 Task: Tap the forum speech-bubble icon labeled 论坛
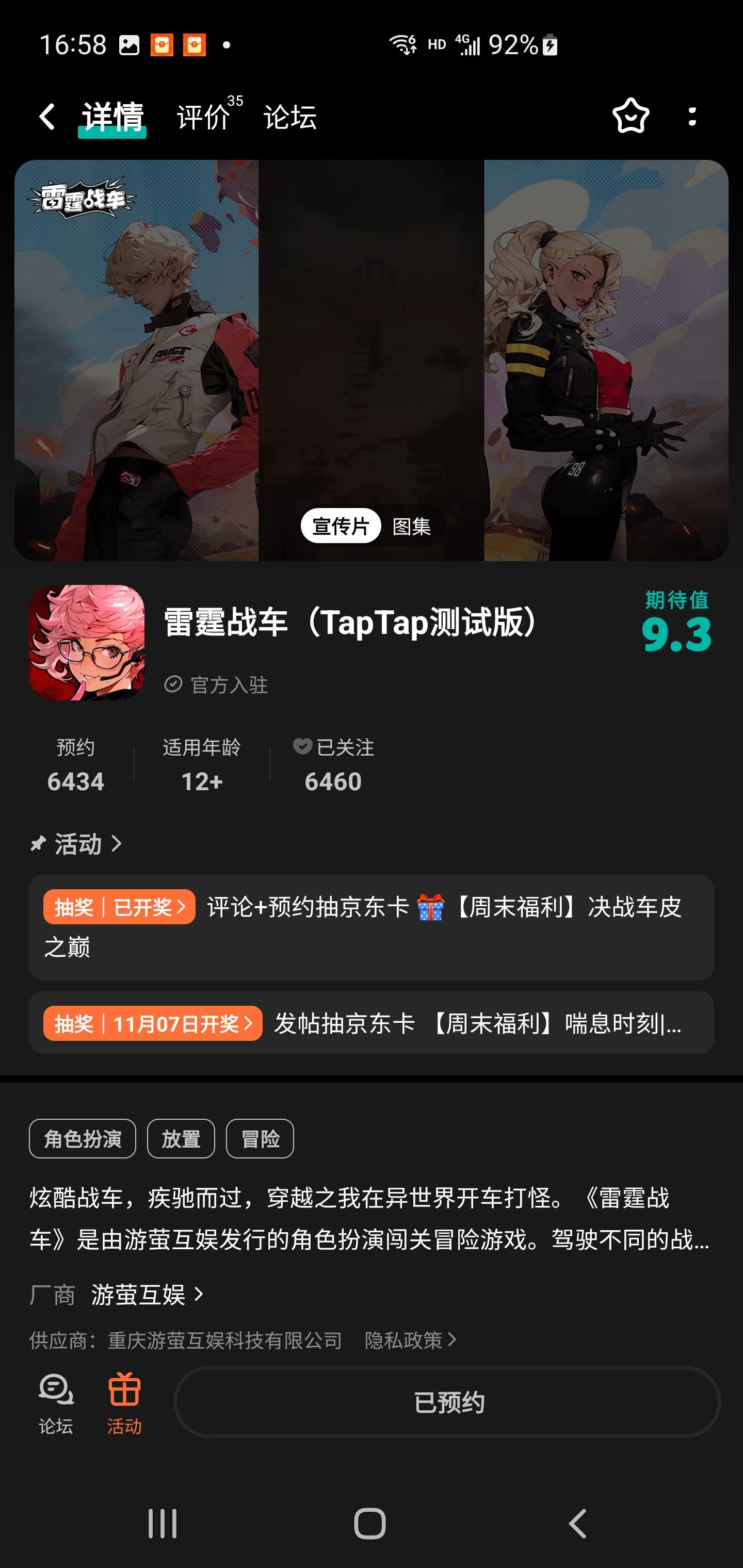coord(56,1400)
